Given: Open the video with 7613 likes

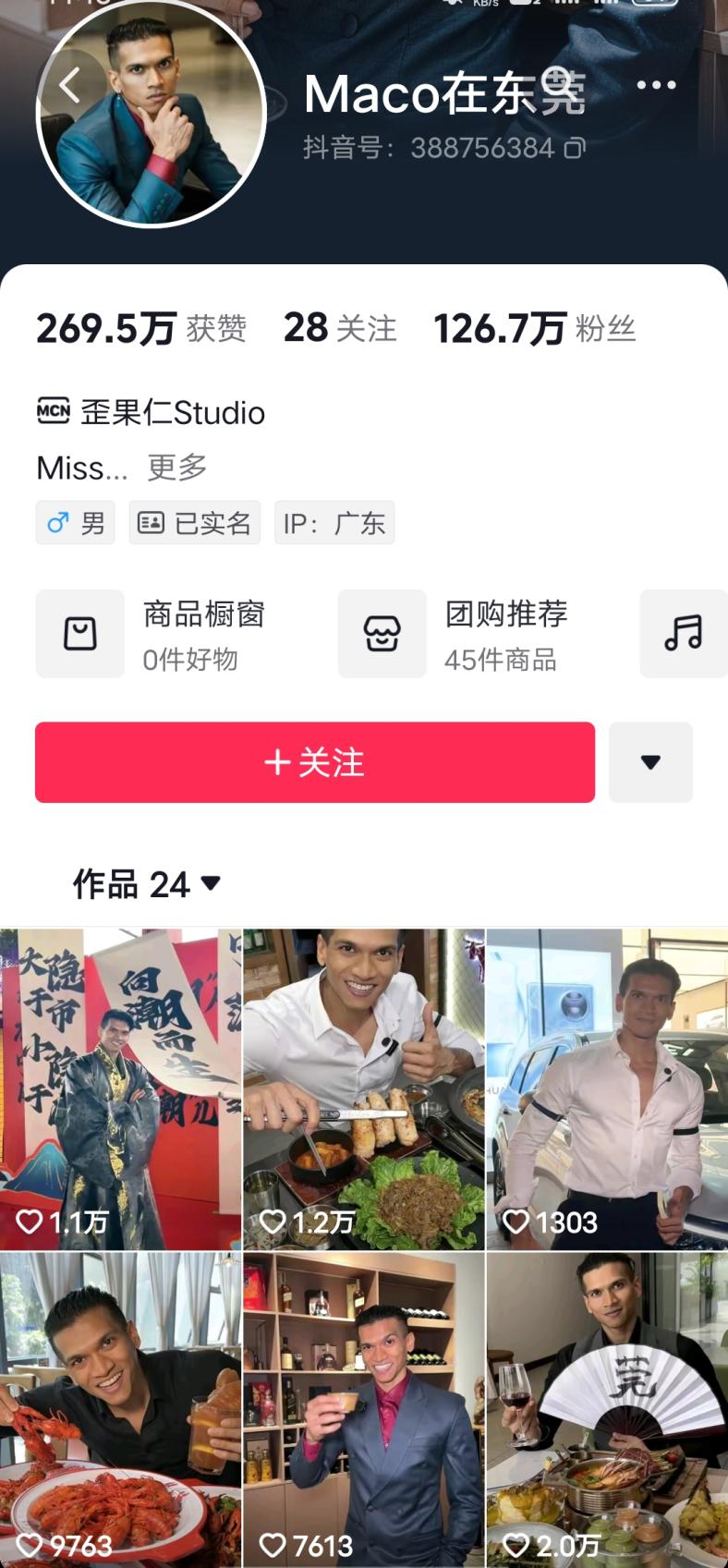Looking at the screenshot, I should [x=363, y=1409].
